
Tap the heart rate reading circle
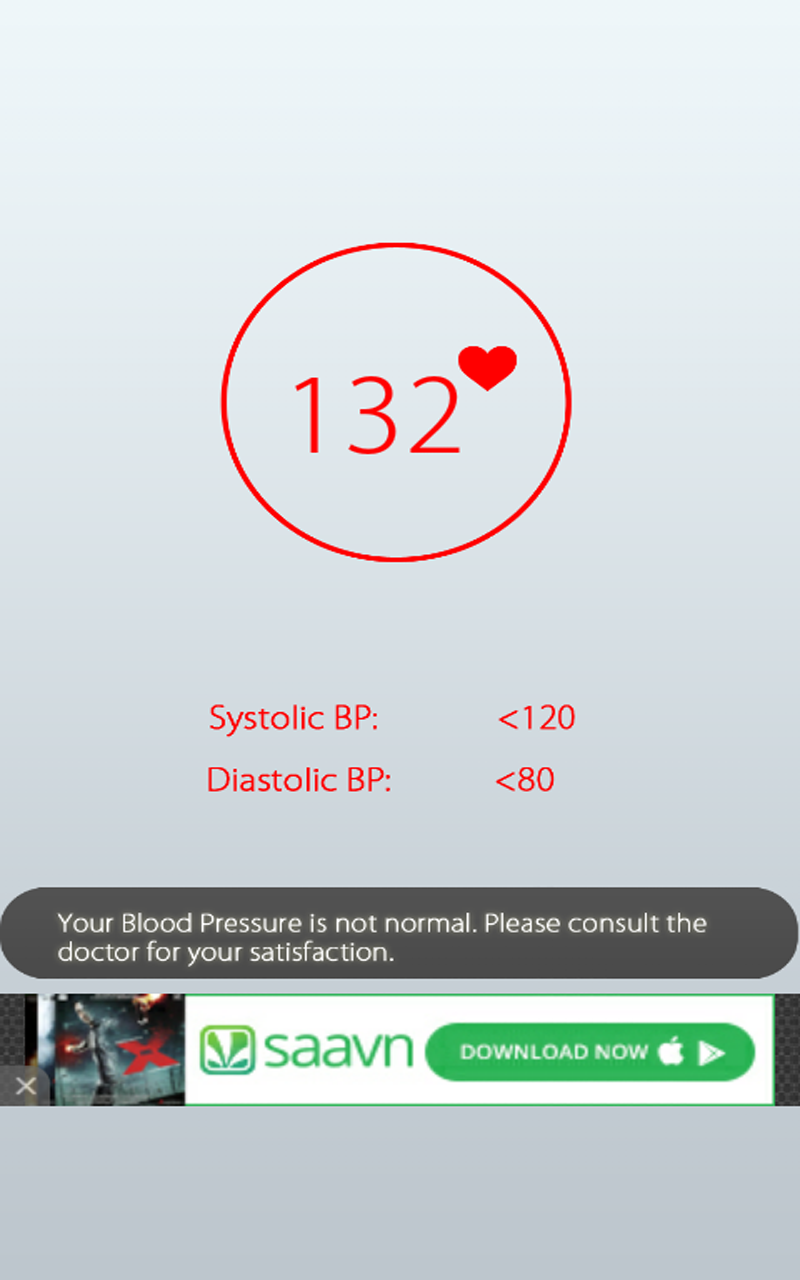click(x=397, y=402)
